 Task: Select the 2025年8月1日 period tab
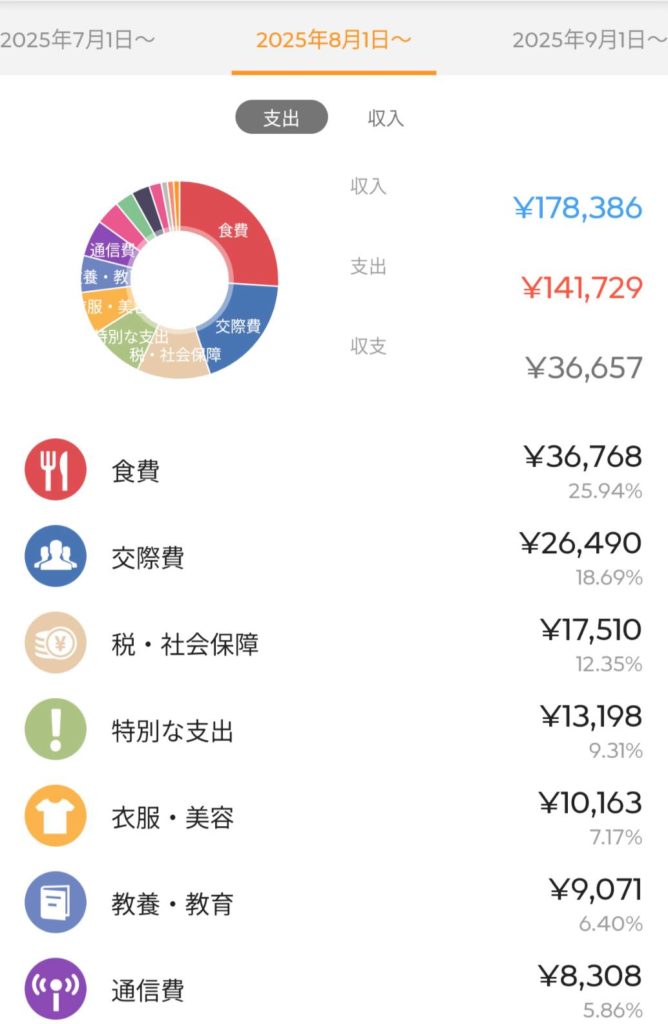333,40
